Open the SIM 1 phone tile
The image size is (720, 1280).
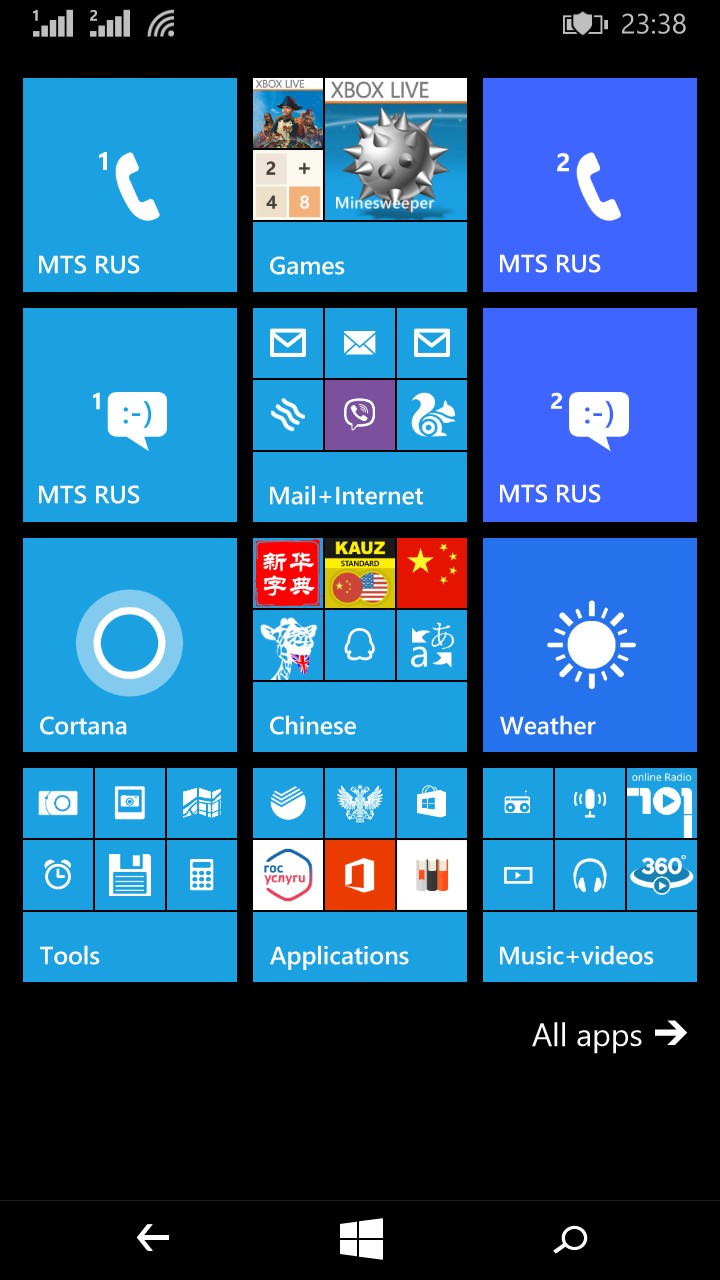pyautogui.click(x=130, y=185)
